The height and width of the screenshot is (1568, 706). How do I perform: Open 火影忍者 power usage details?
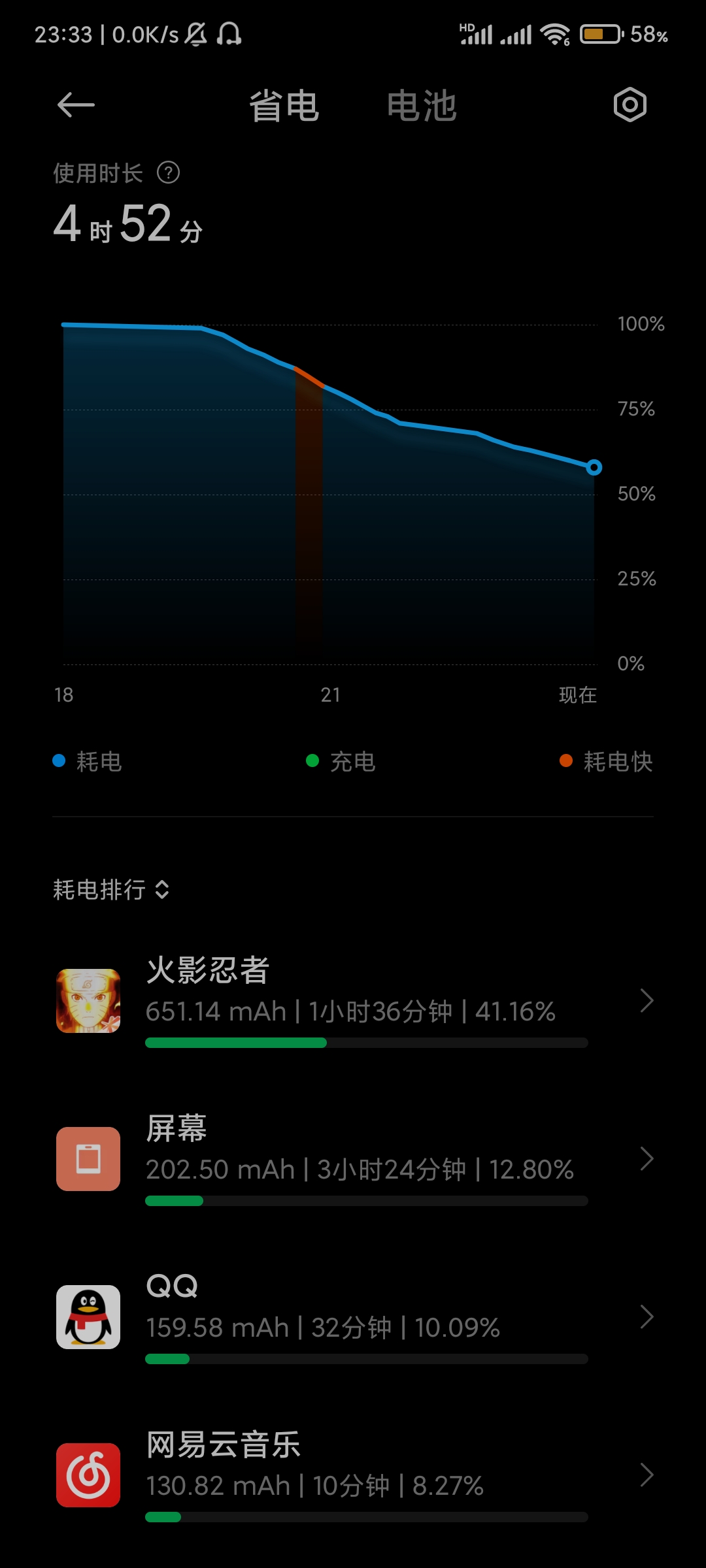(353, 1001)
